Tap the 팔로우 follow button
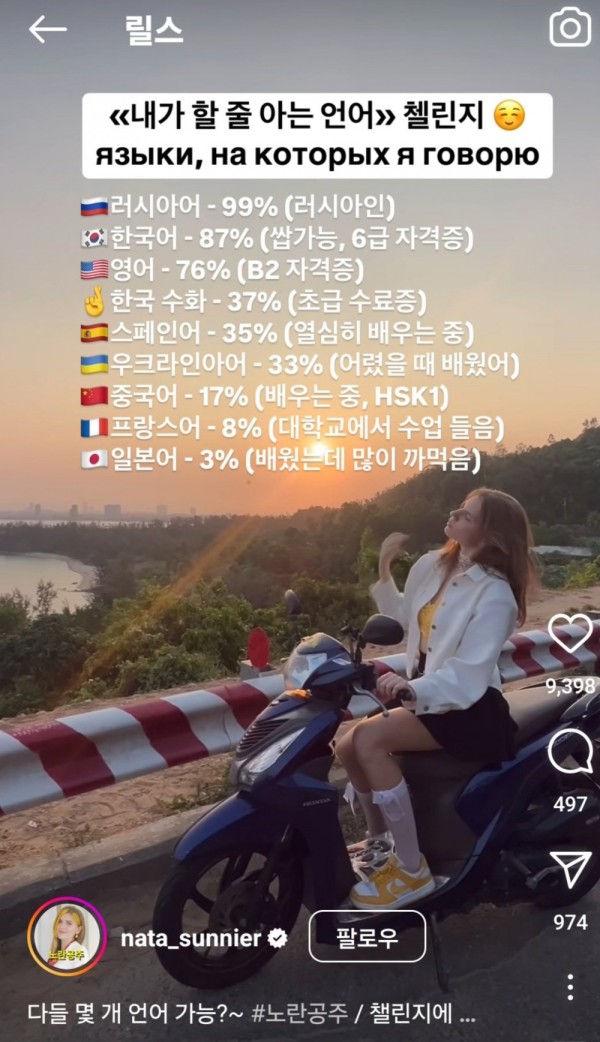The width and height of the screenshot is (600, 1042). pyautogui.click(x=367, y=937)
